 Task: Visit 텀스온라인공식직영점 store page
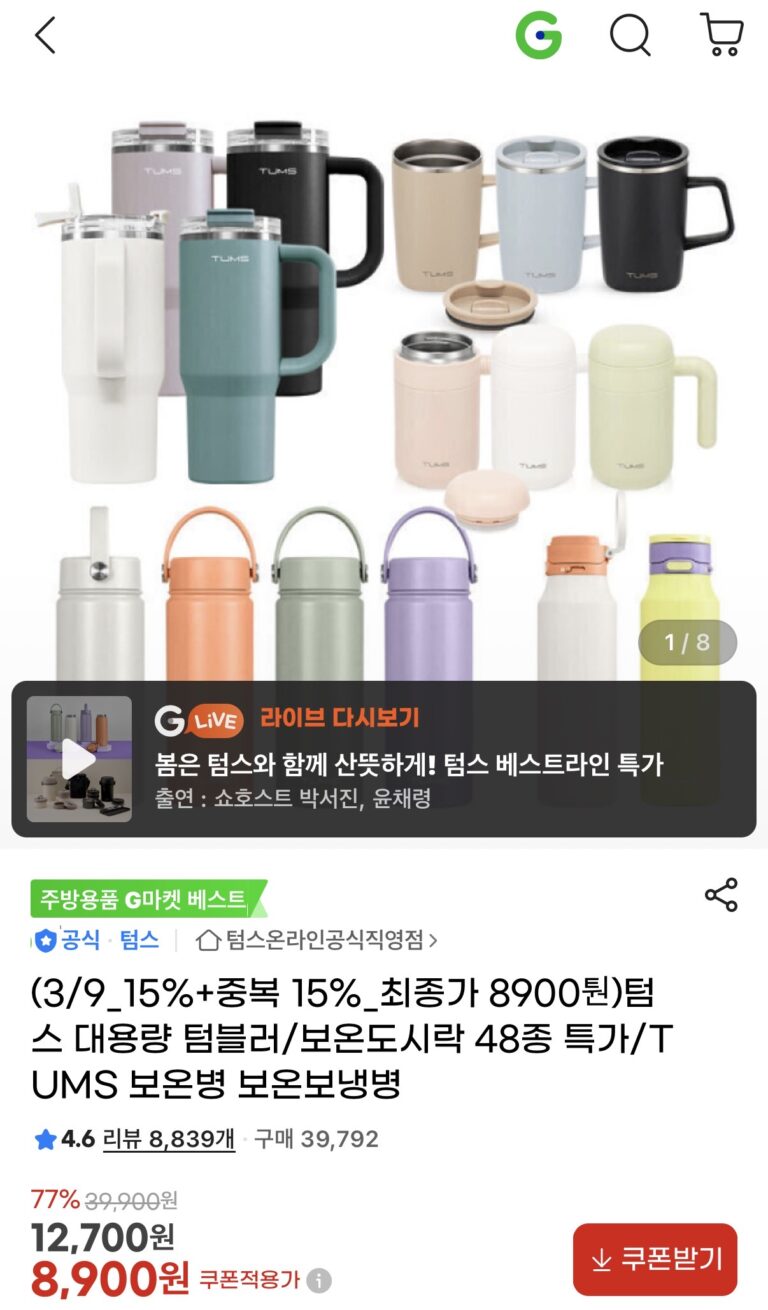(318, 940)
